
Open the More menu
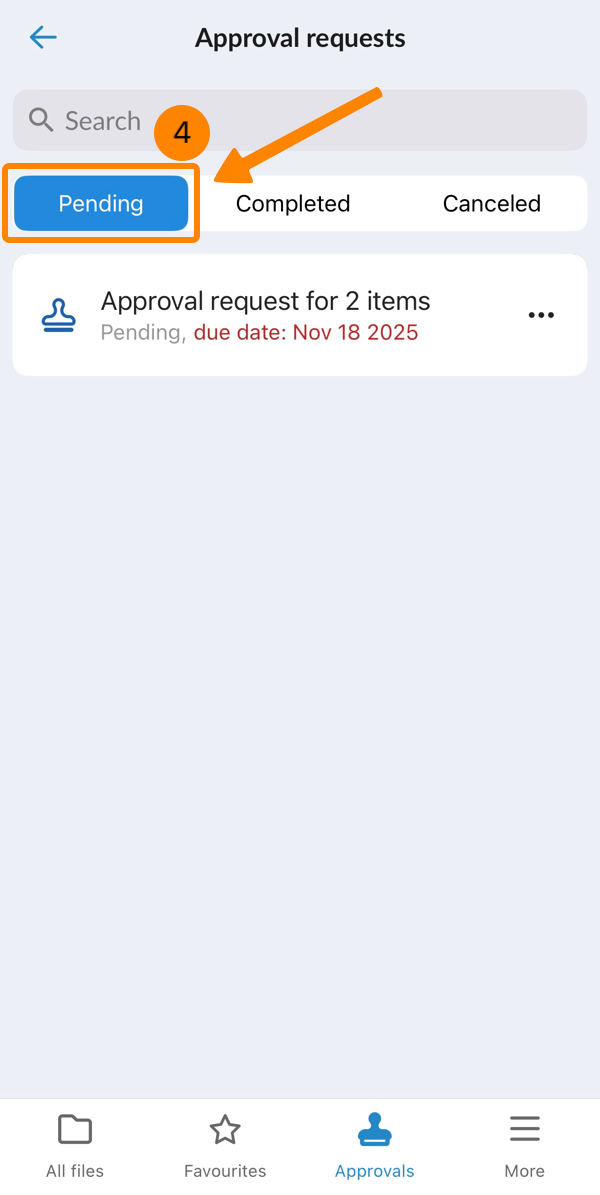pos(524,1146)
